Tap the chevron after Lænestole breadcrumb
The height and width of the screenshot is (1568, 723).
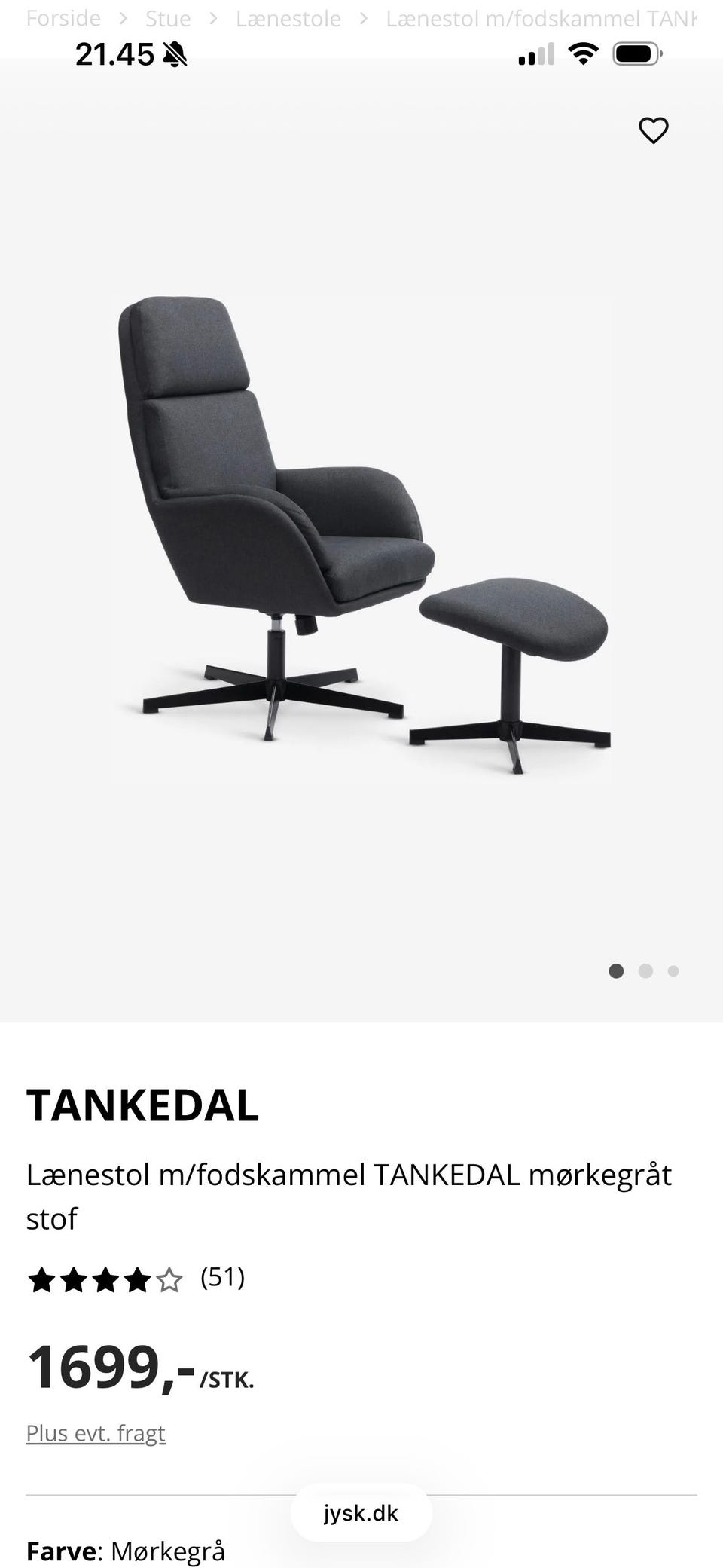click(361, 18)
